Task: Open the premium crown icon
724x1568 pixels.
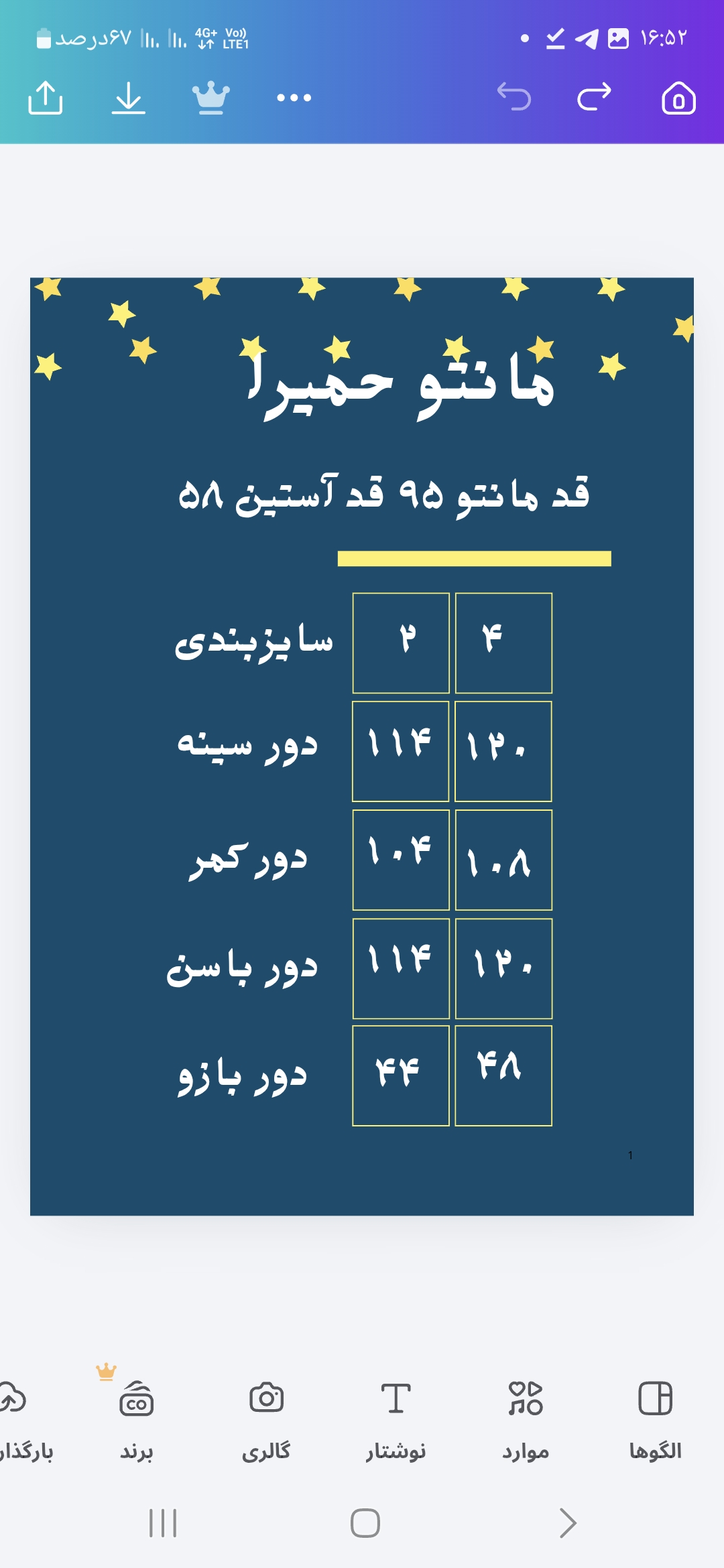Action: click(x=211, y=98)
